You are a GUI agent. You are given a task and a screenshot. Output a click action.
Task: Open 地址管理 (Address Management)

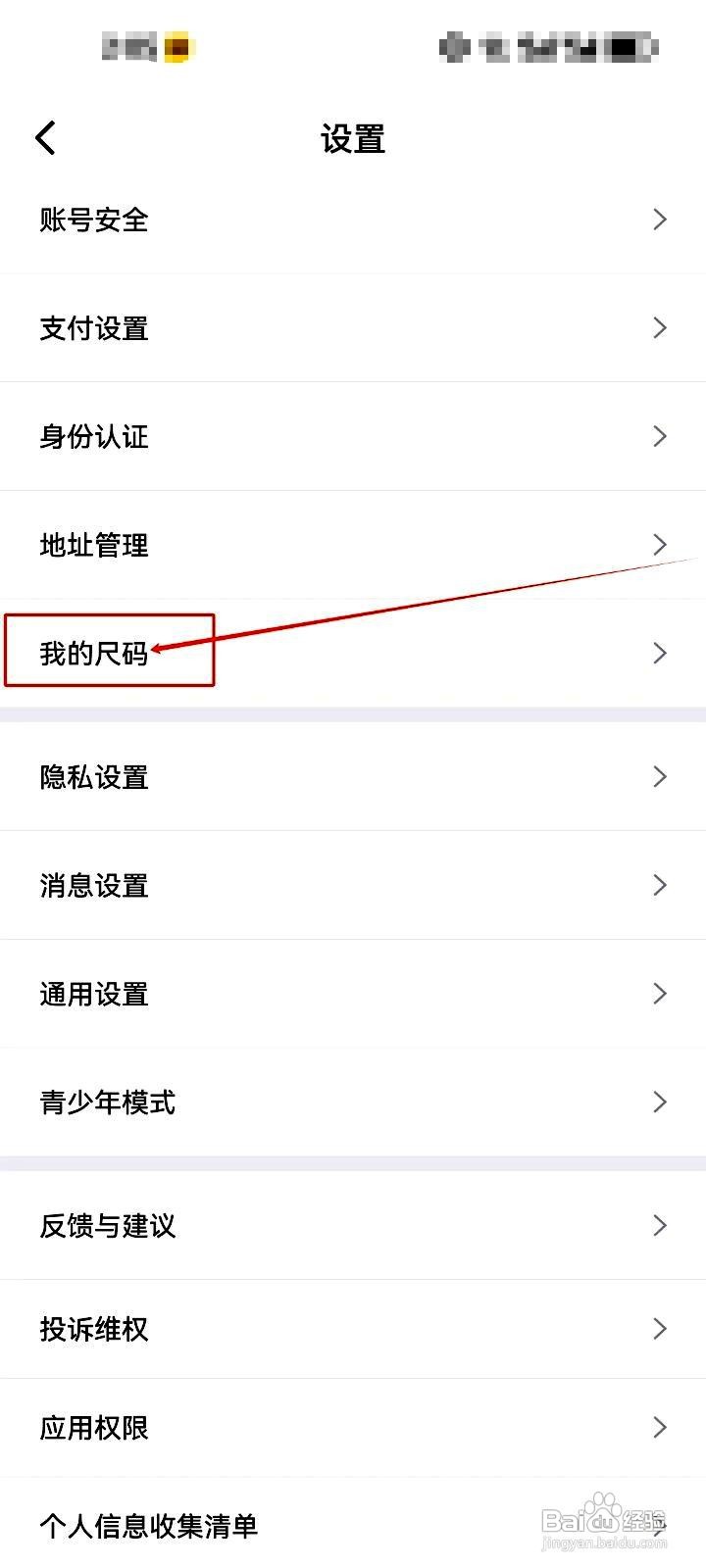point(93,545)
